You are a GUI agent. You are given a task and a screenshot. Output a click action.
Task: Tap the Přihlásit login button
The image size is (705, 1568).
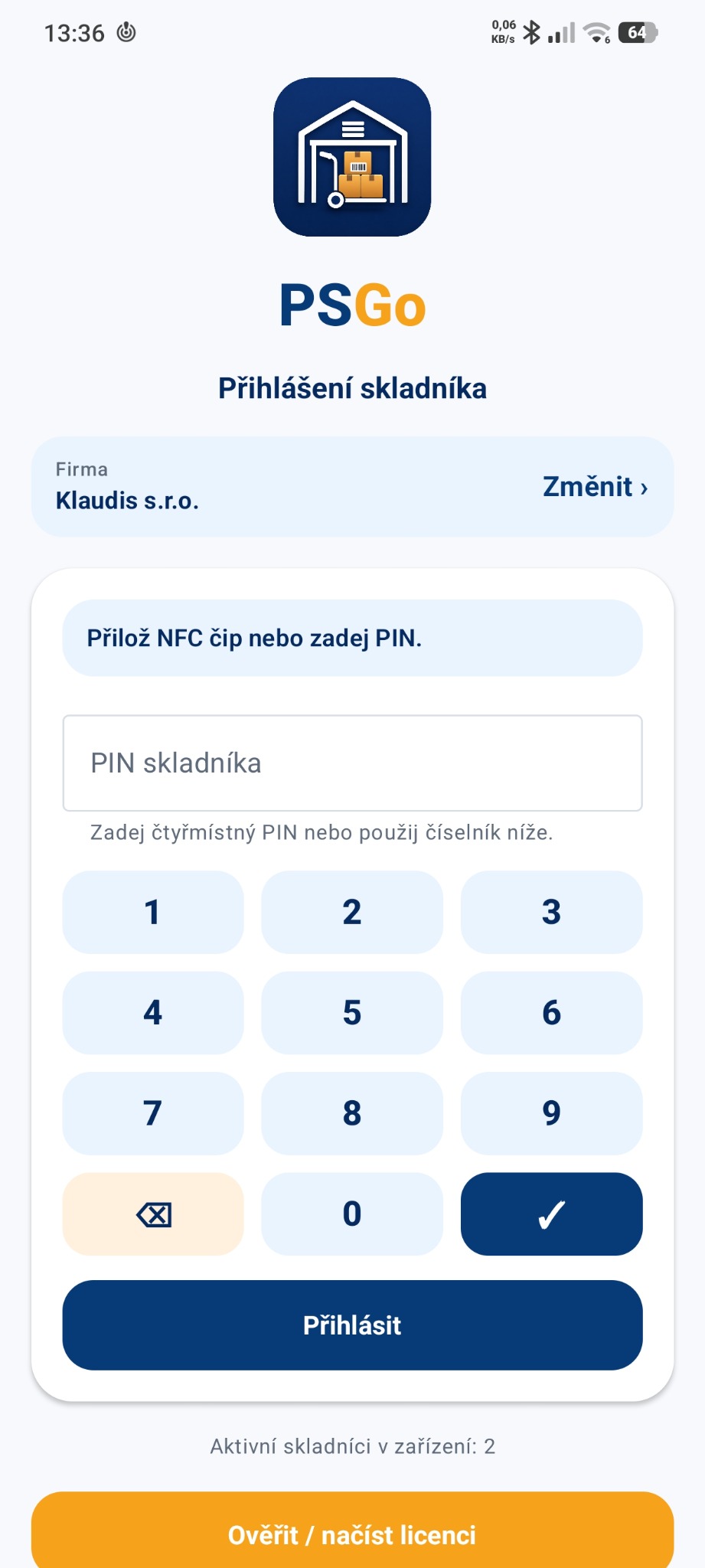point(352,1325)
